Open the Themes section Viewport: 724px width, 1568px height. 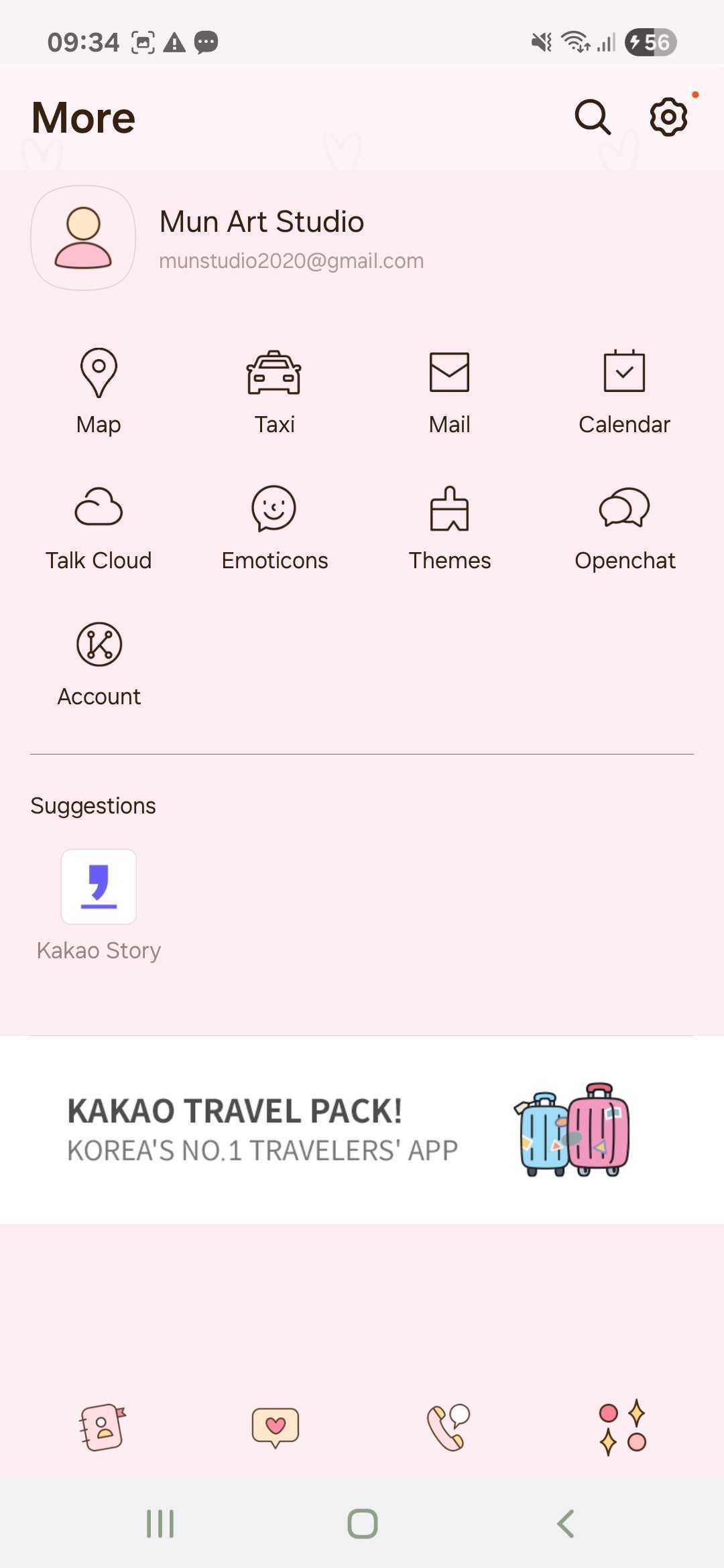click(x=449, y=527)
